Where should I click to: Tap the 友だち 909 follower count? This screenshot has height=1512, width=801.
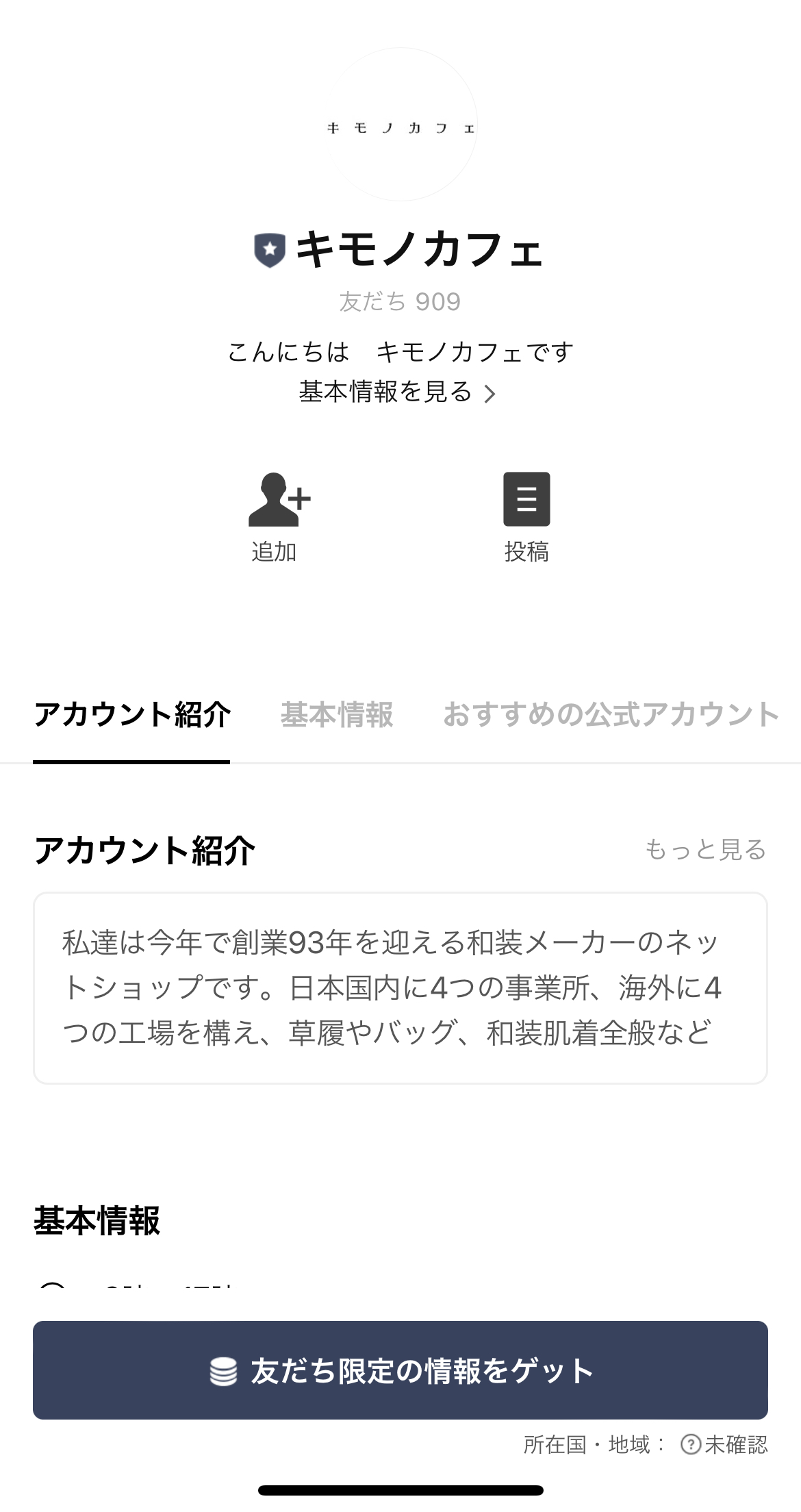(x=400, y=302)
